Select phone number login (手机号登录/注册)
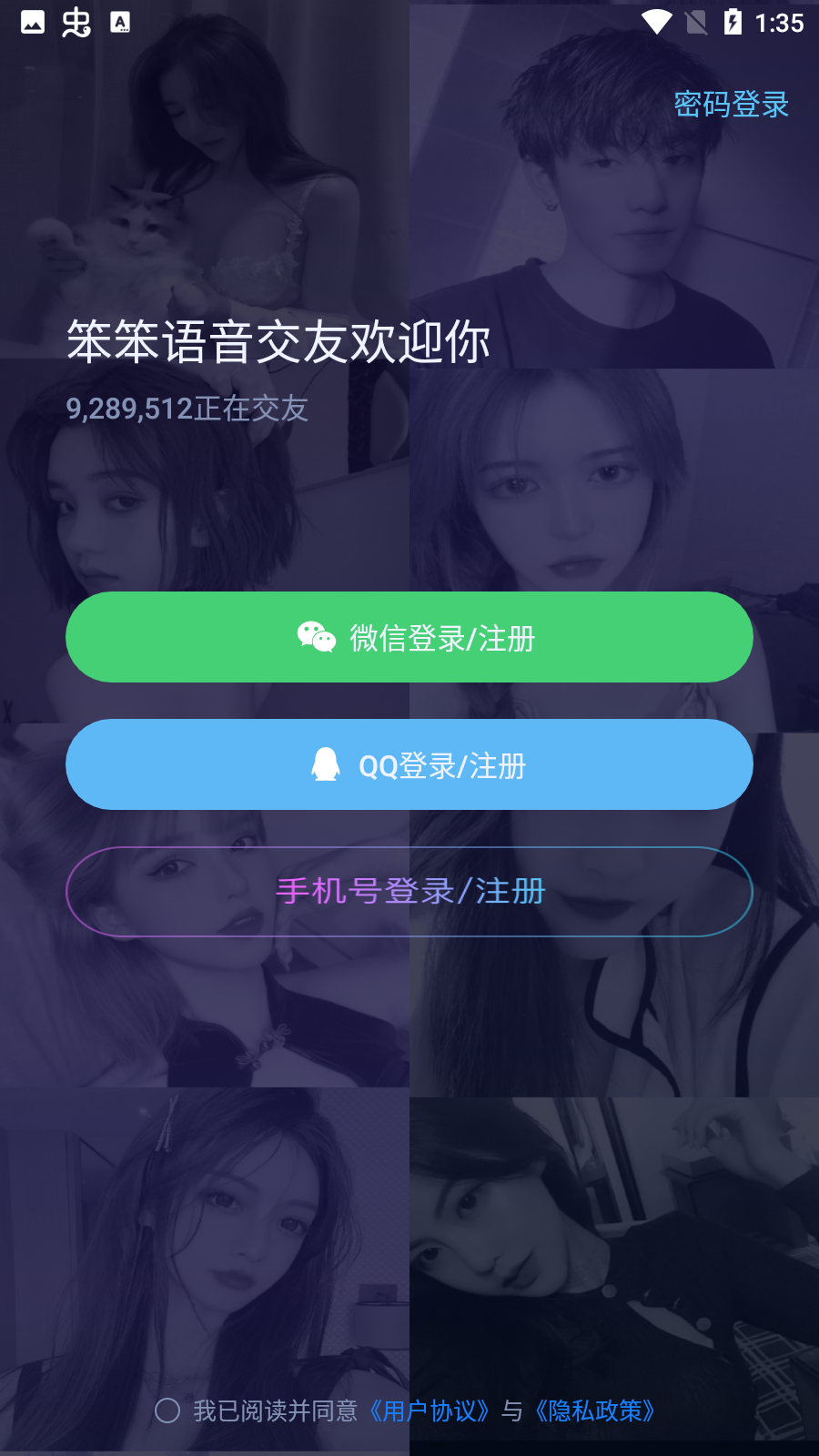This screenshot has width=819, height=1456. tap(409, 892)
